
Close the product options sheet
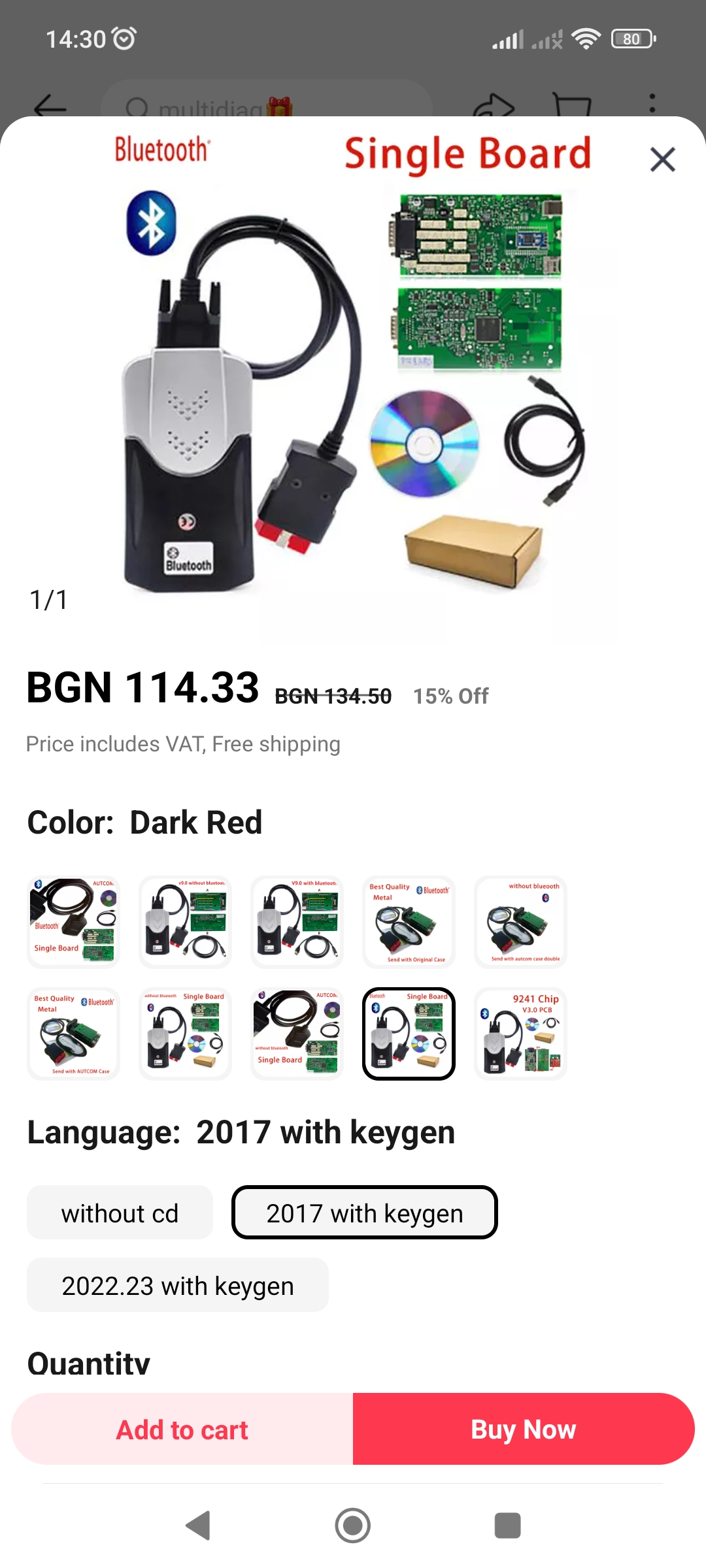(x=662, y=159)
